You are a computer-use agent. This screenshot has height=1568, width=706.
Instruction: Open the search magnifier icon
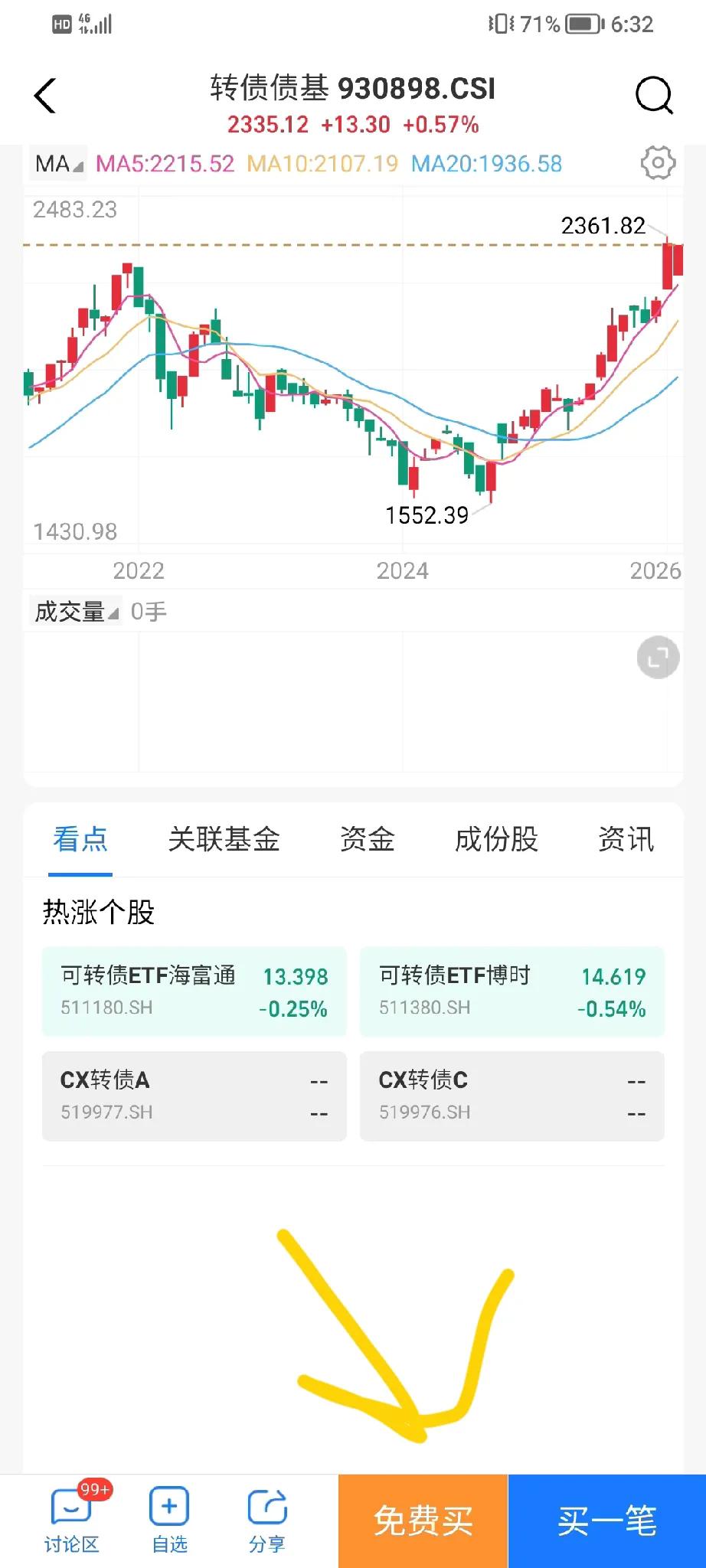coord(654,96)
